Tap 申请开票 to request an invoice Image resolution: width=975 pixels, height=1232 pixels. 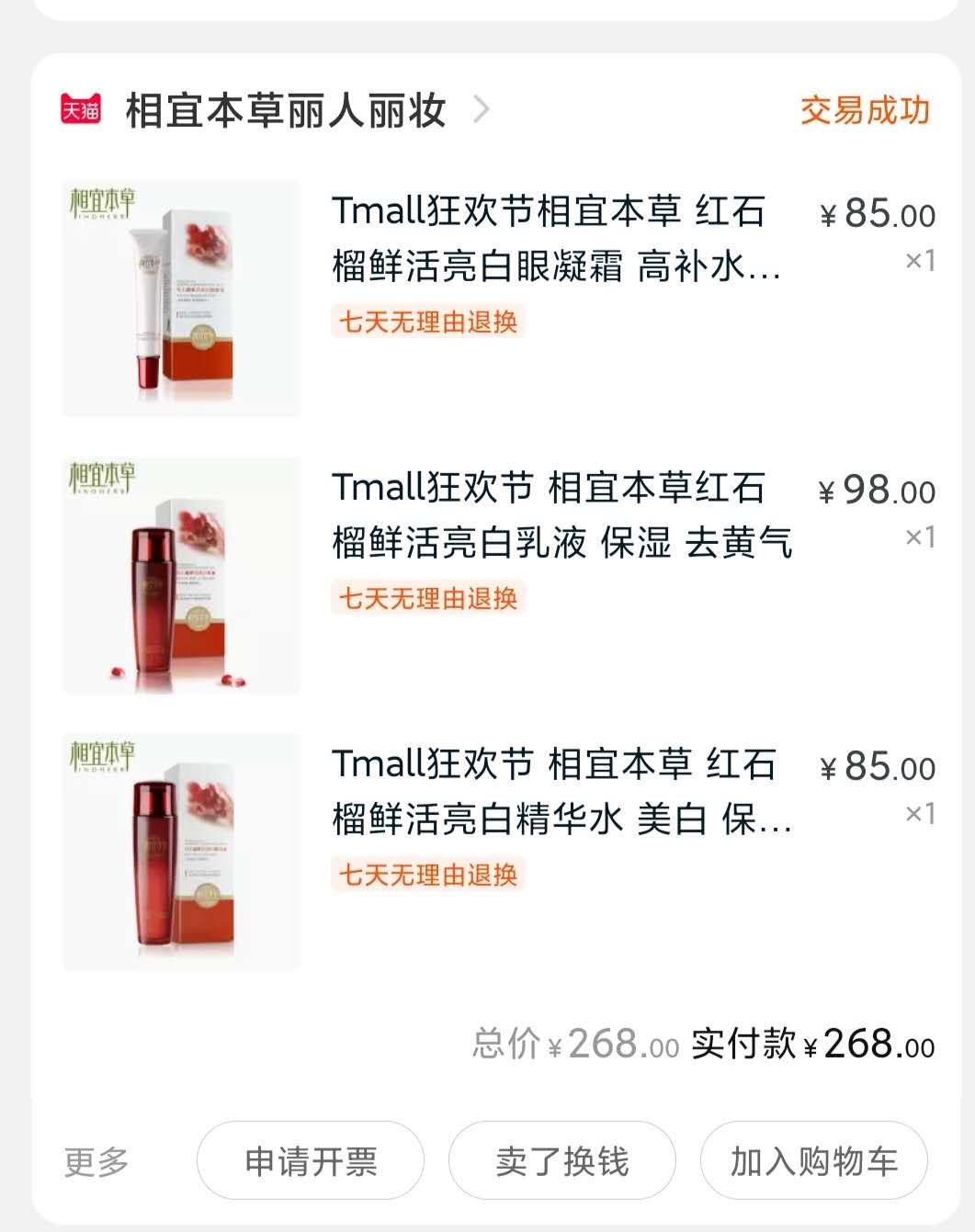tap(310, 1161)
